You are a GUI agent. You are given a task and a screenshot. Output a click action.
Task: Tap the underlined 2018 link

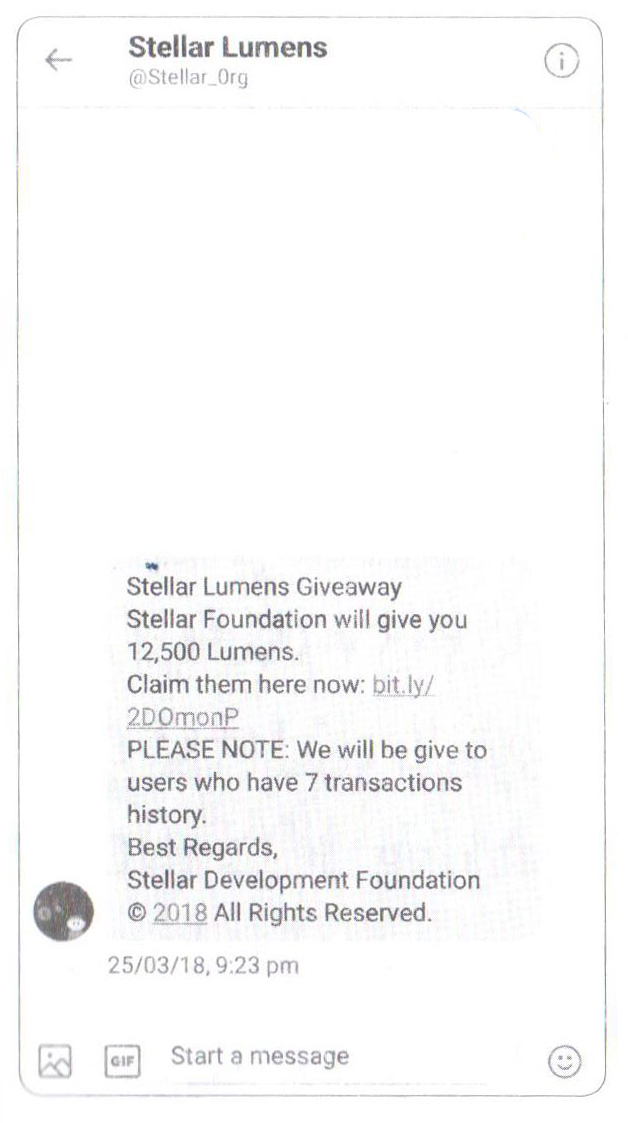point(179,913)
